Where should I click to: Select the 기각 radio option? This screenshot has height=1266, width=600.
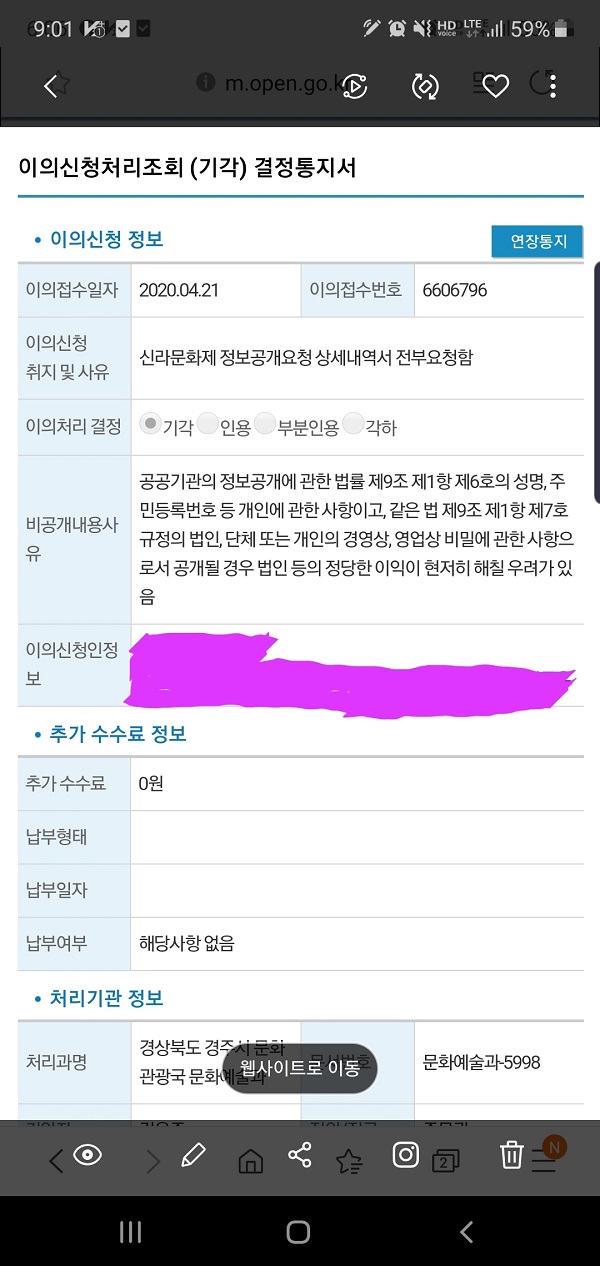click(x=150, y=424)
